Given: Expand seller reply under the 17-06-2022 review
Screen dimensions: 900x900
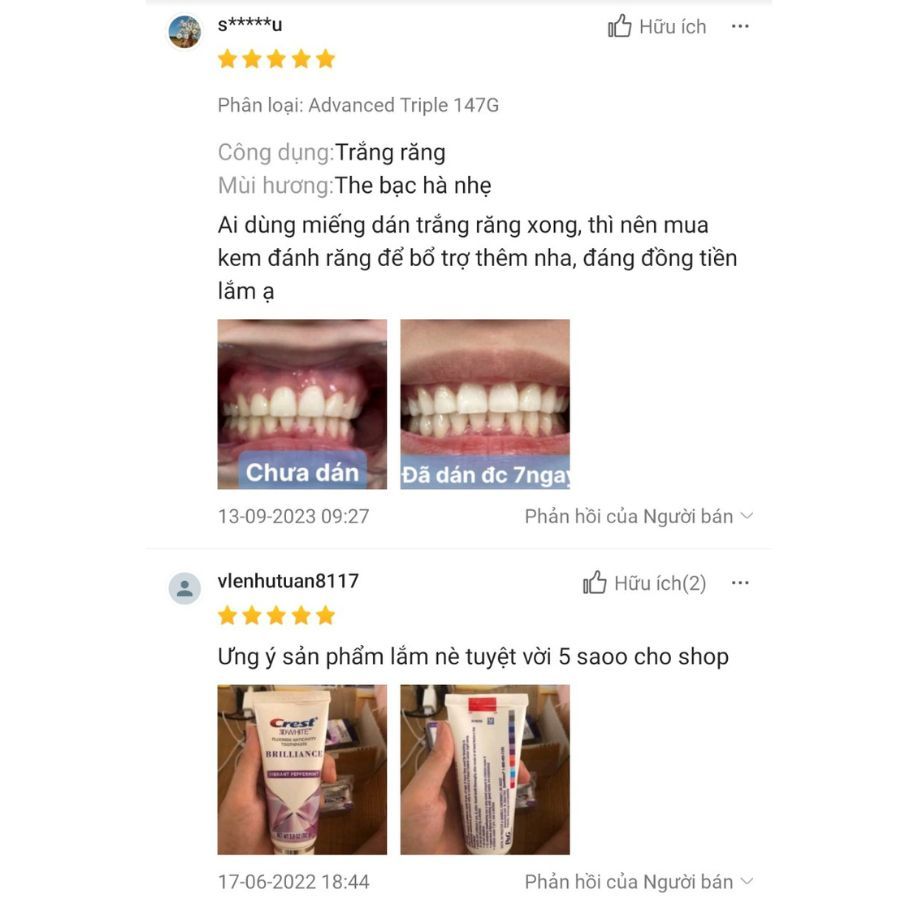Looking at the screenshot, I should click(x=638, y=882).
